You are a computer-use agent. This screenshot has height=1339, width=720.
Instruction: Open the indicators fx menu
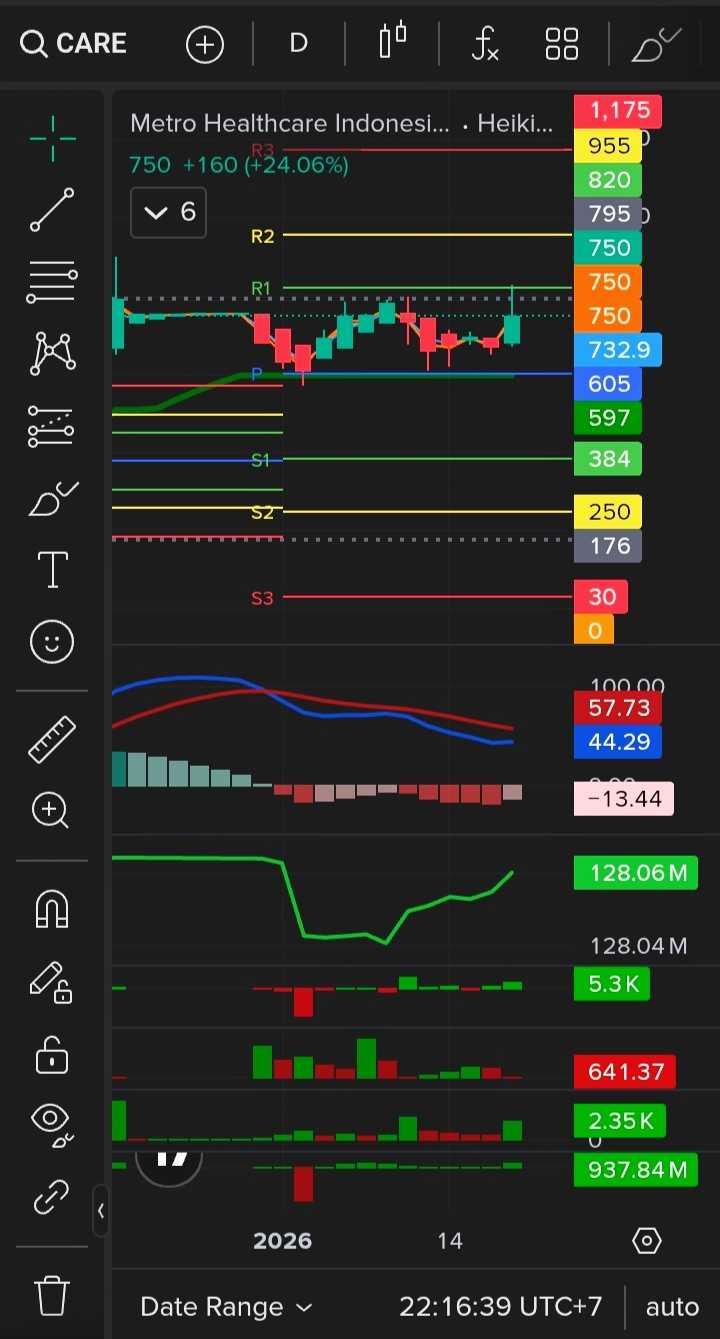[485, 44]
